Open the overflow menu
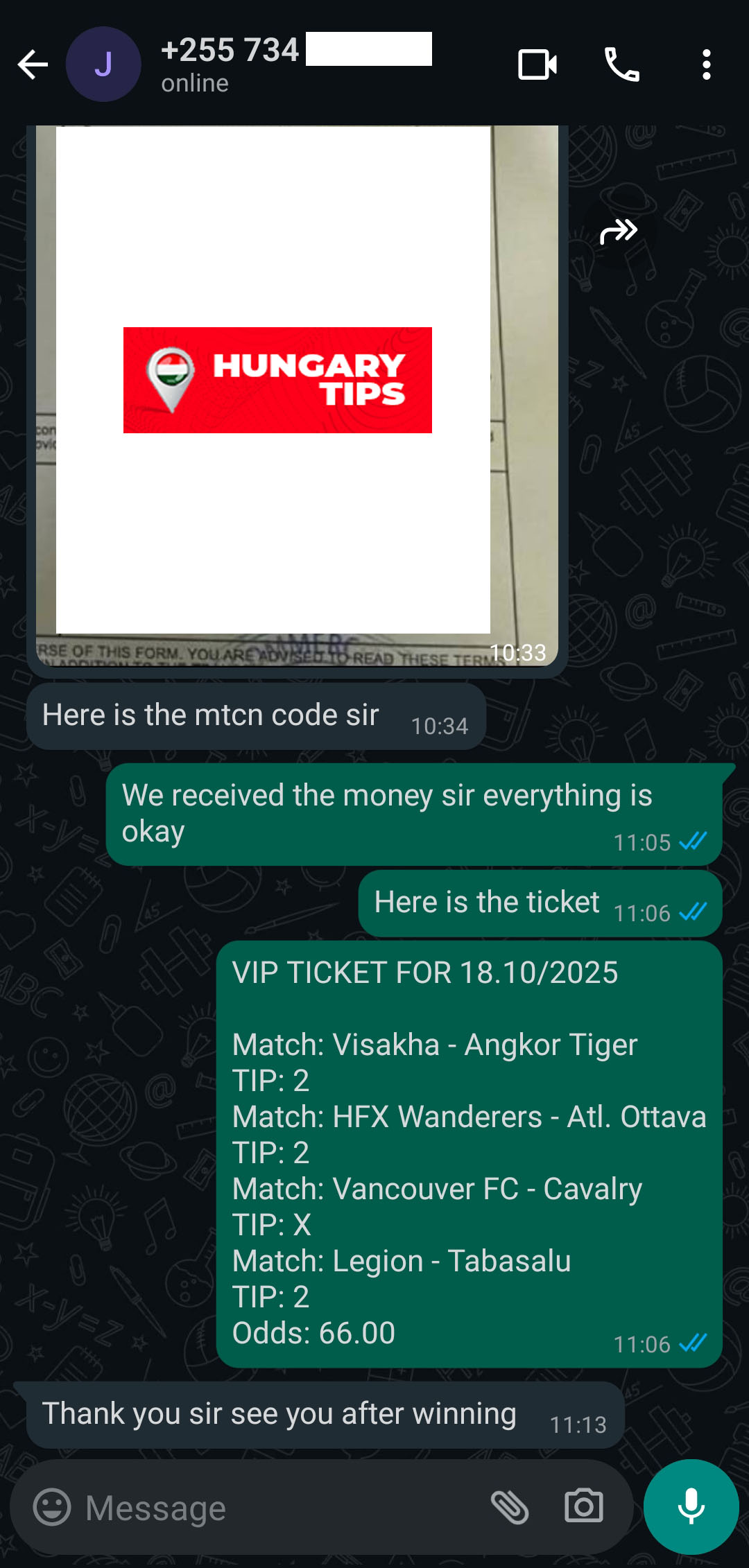Screen dimensions: 749x1568 (x=706, y=65)
